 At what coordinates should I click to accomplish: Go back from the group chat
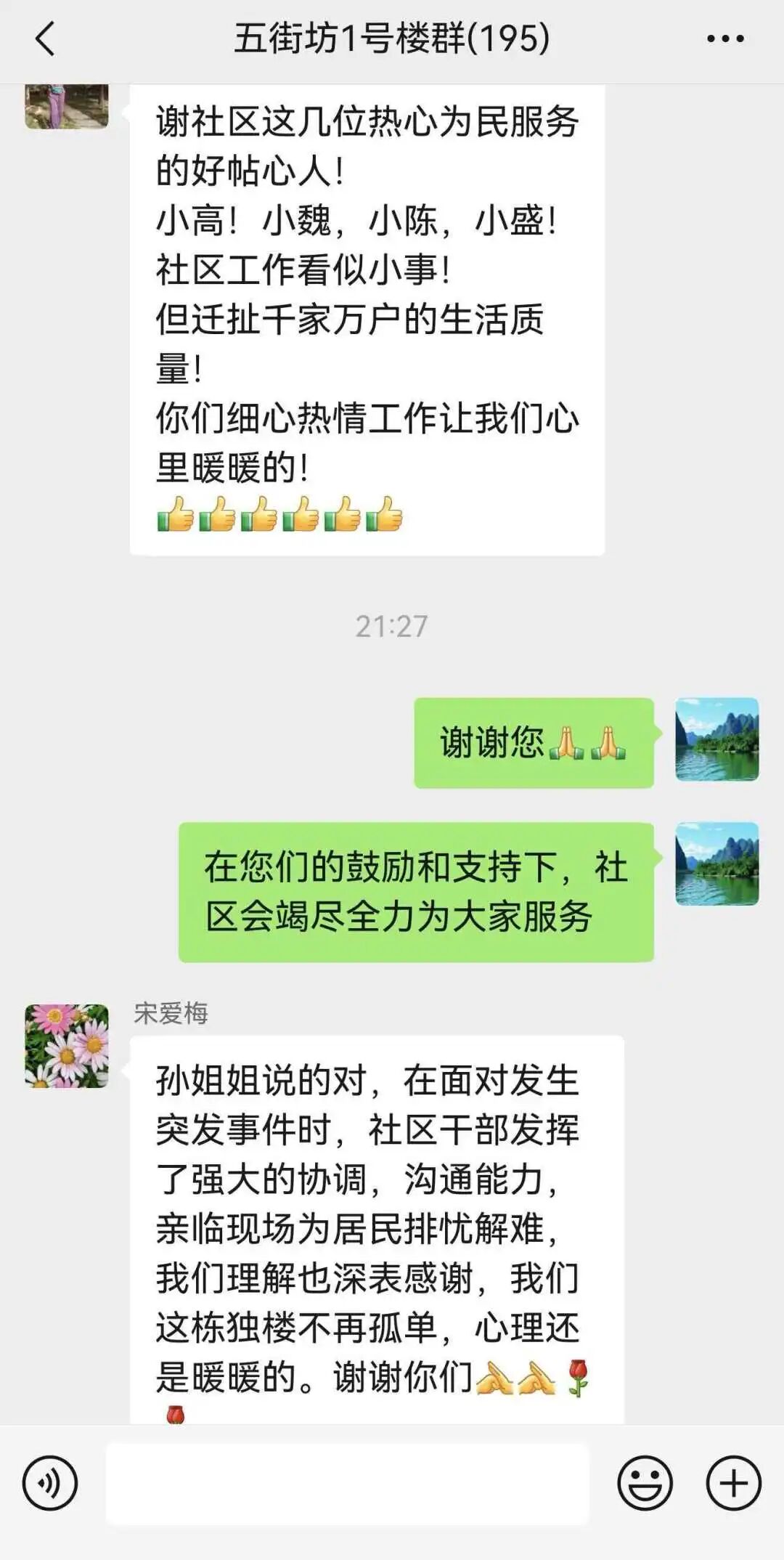point(45,39)
